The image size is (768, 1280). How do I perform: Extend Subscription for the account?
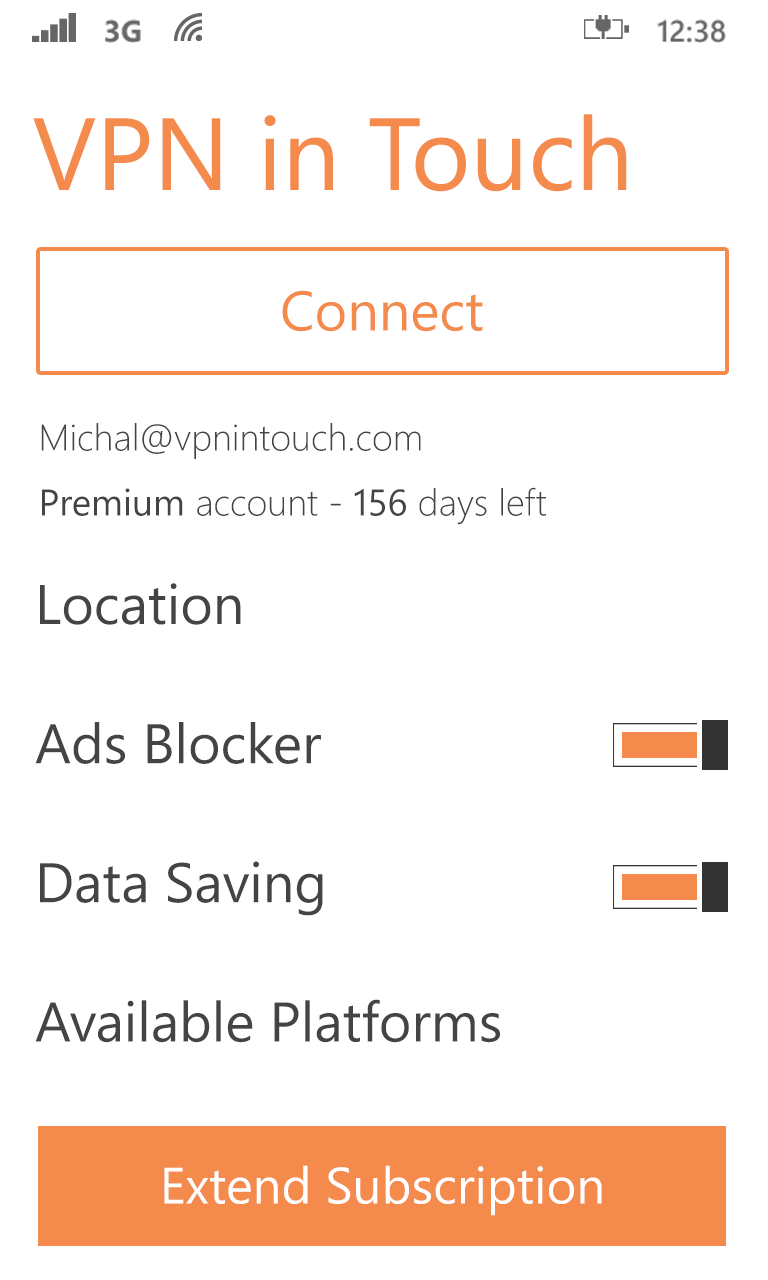(x=382, y=1186)
